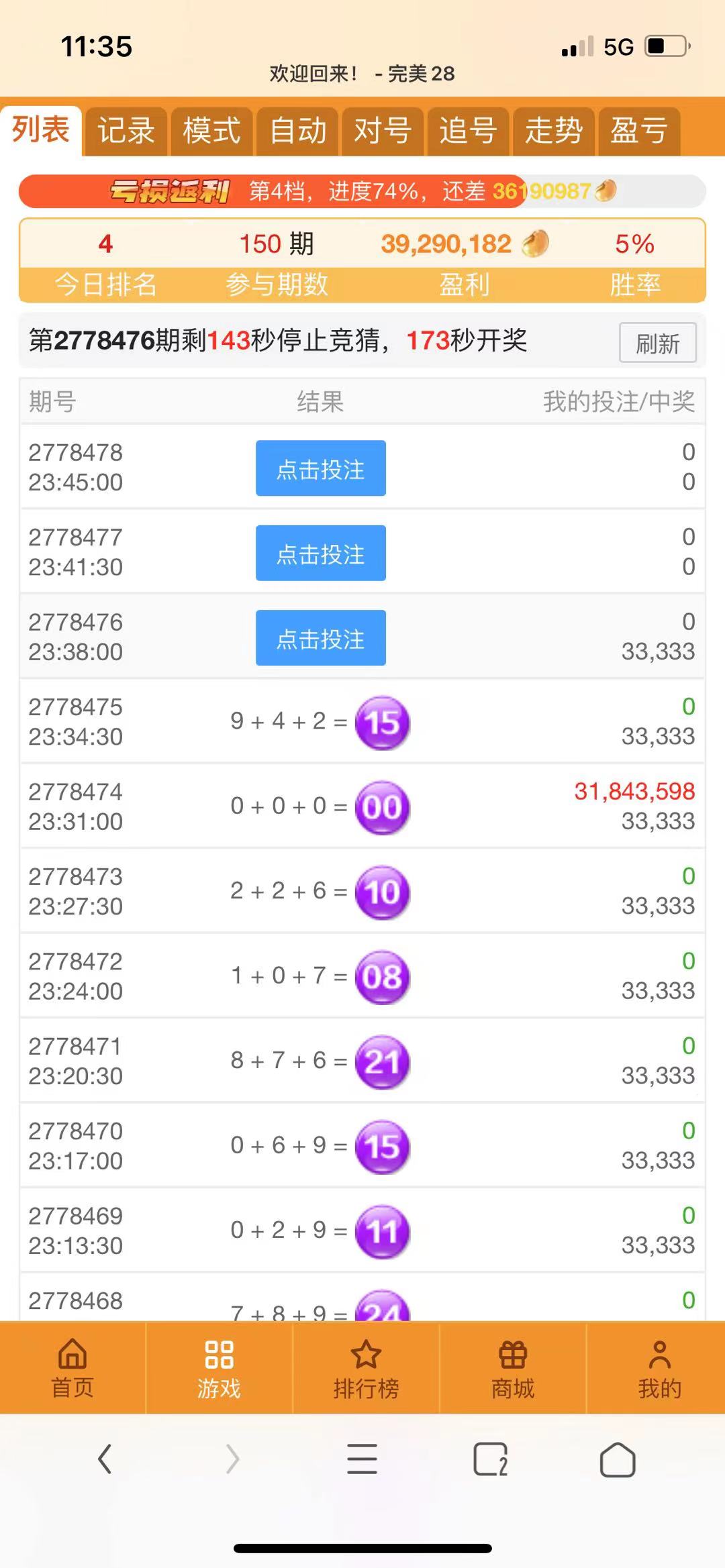Open the 游戏 bottom tab

coord(219,1369)
